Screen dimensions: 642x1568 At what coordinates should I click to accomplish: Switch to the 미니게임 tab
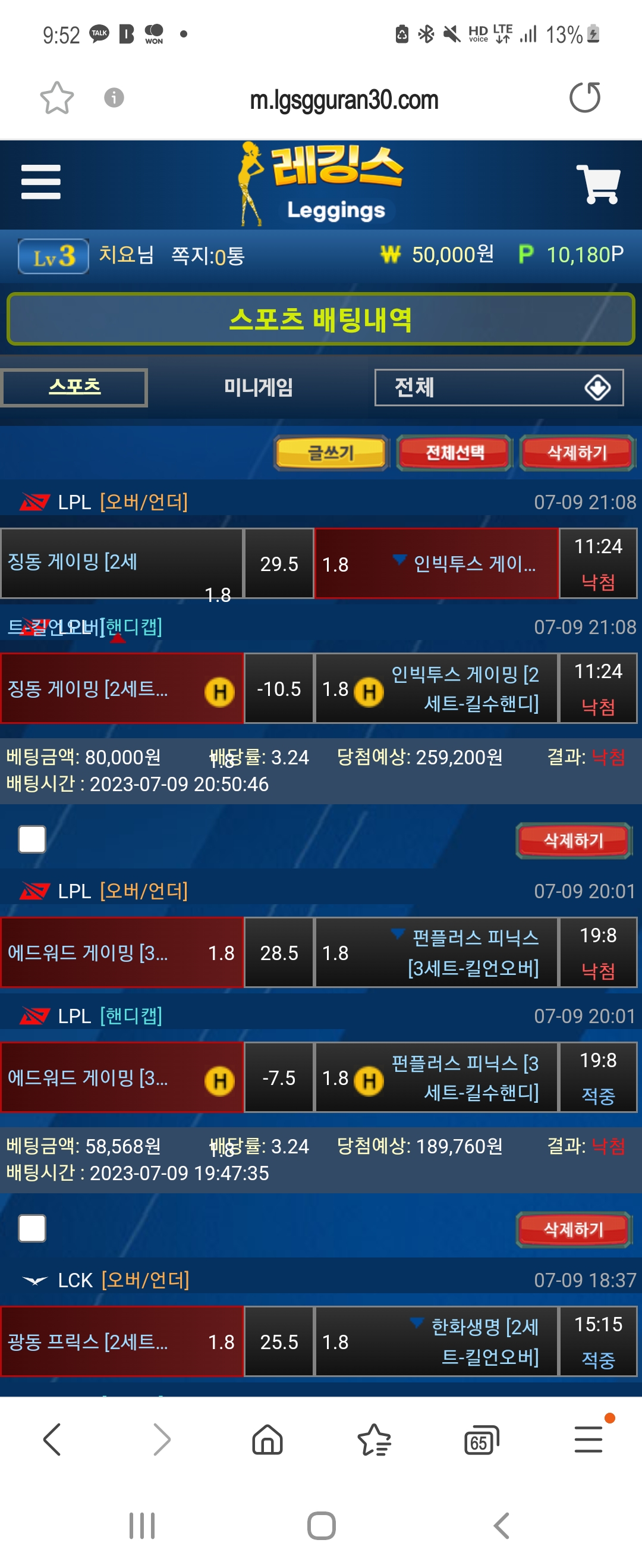(x=258, y=387)
